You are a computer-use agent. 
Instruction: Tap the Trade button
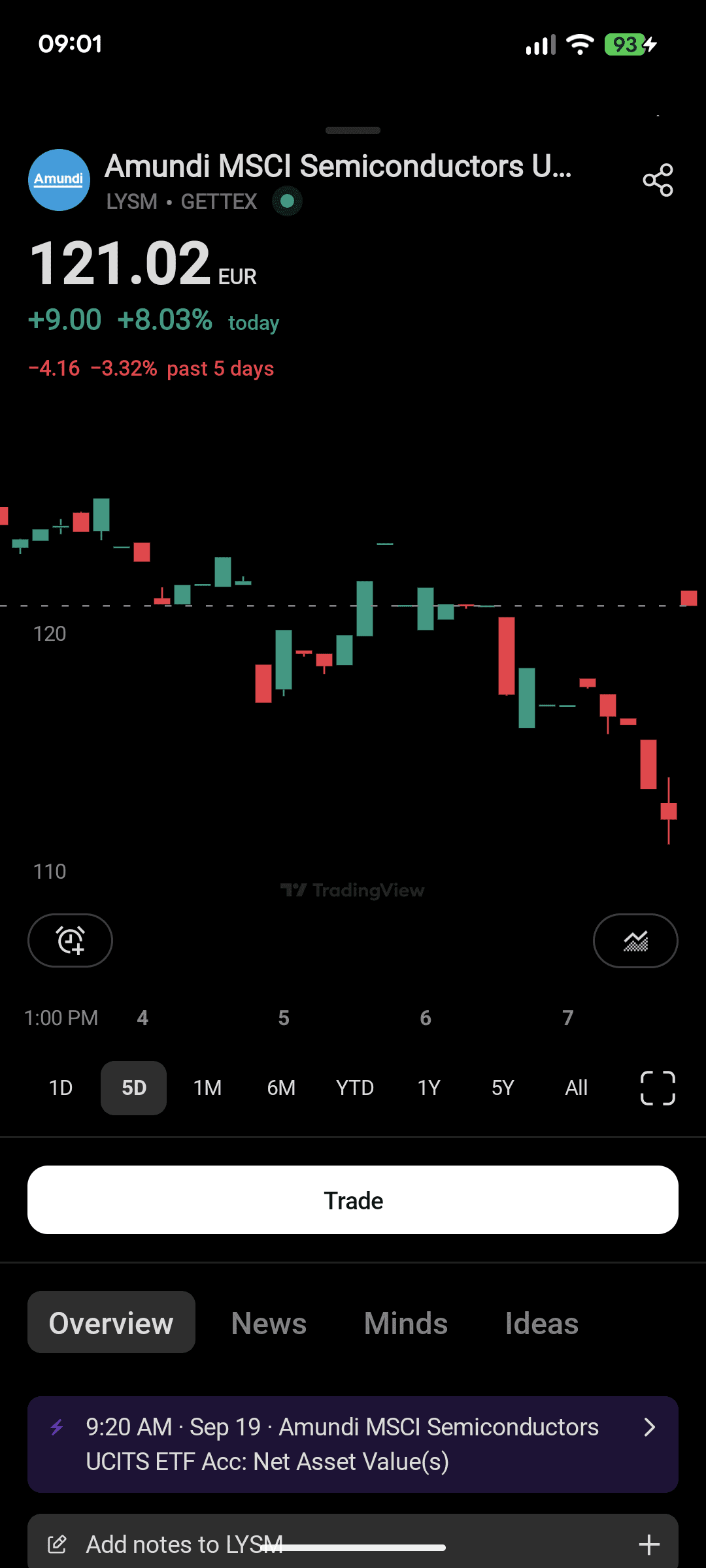(x=353, y=1200)
